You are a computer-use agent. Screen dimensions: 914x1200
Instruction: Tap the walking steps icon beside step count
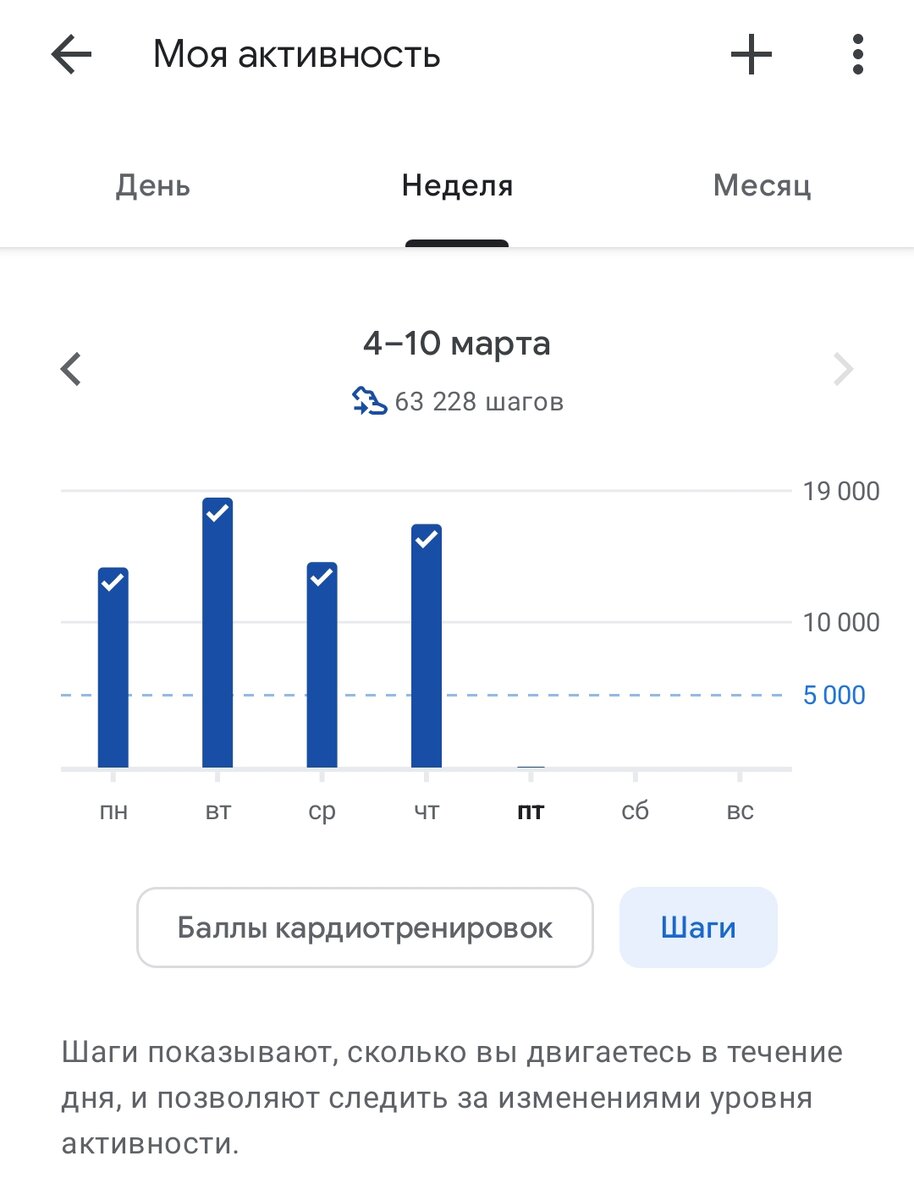(x=369, y=400)
